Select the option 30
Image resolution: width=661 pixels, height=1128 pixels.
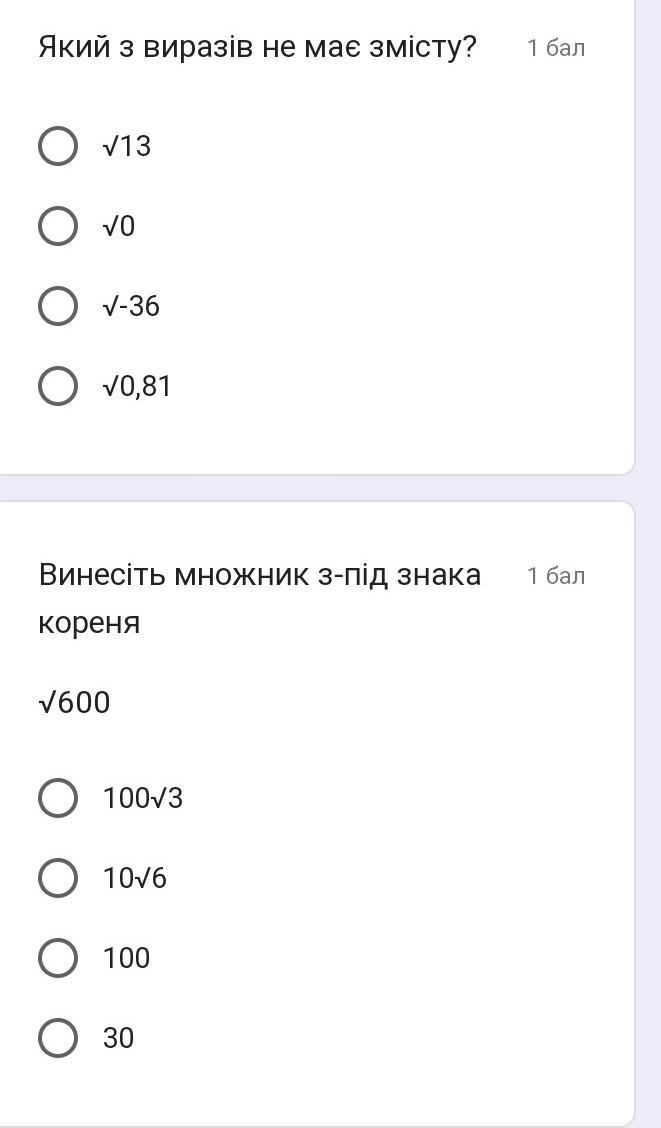pos(58,1038)
